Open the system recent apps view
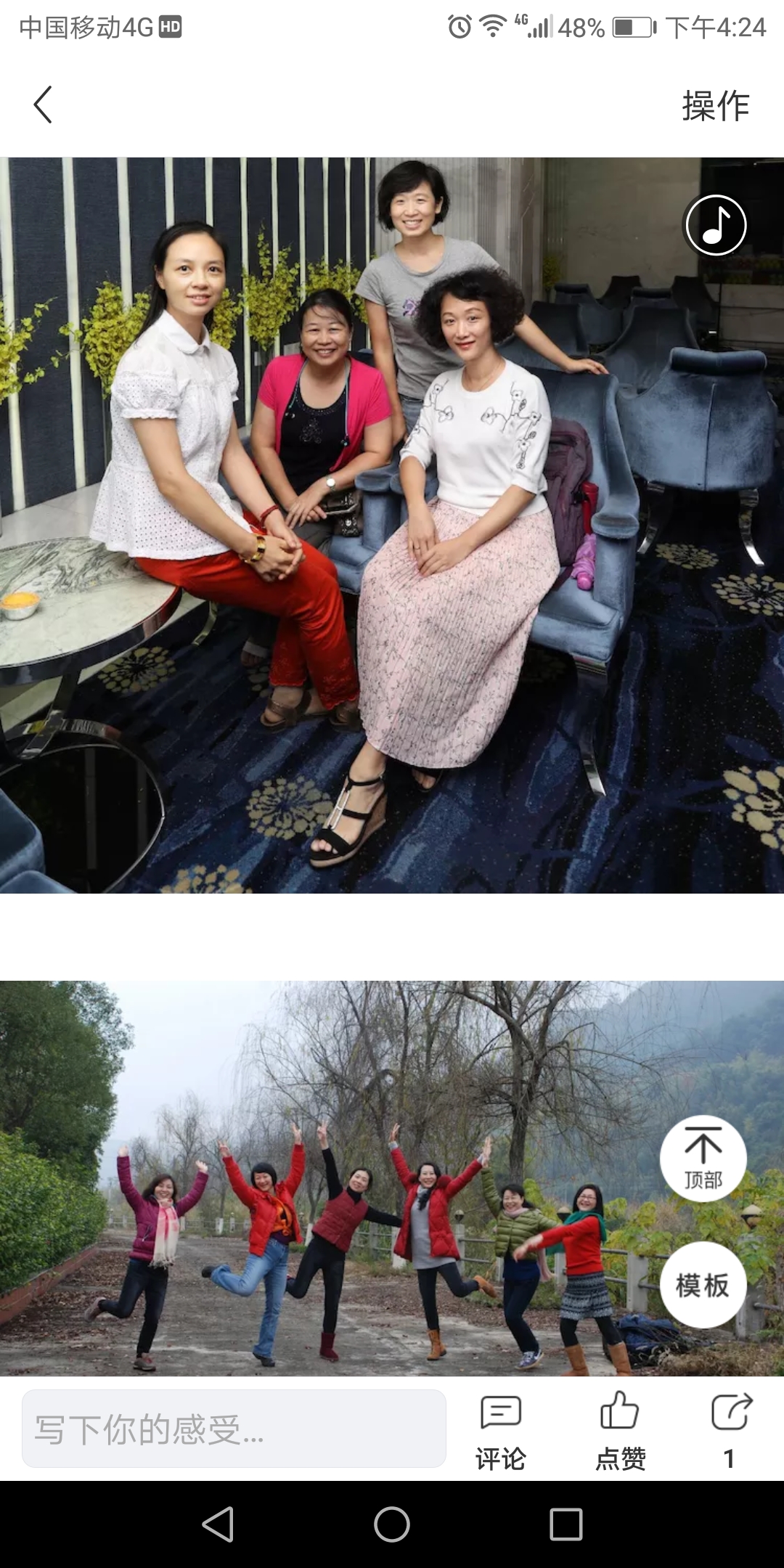This screenshot has width=784, height=1568. (x=566, y=1524)
